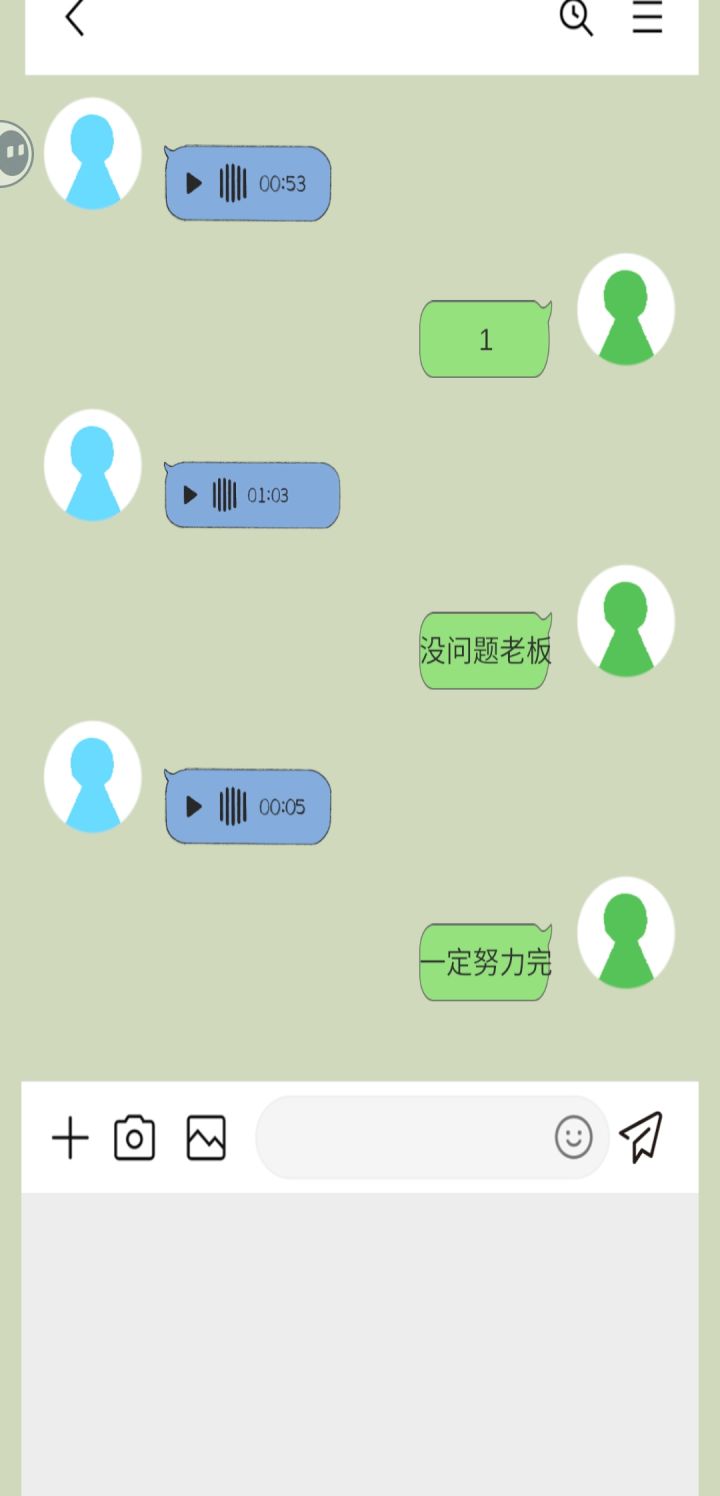This screenshot has height=1496, width=720.
Task: Tap the back arrow icon
Action: (x=75, y=18)
